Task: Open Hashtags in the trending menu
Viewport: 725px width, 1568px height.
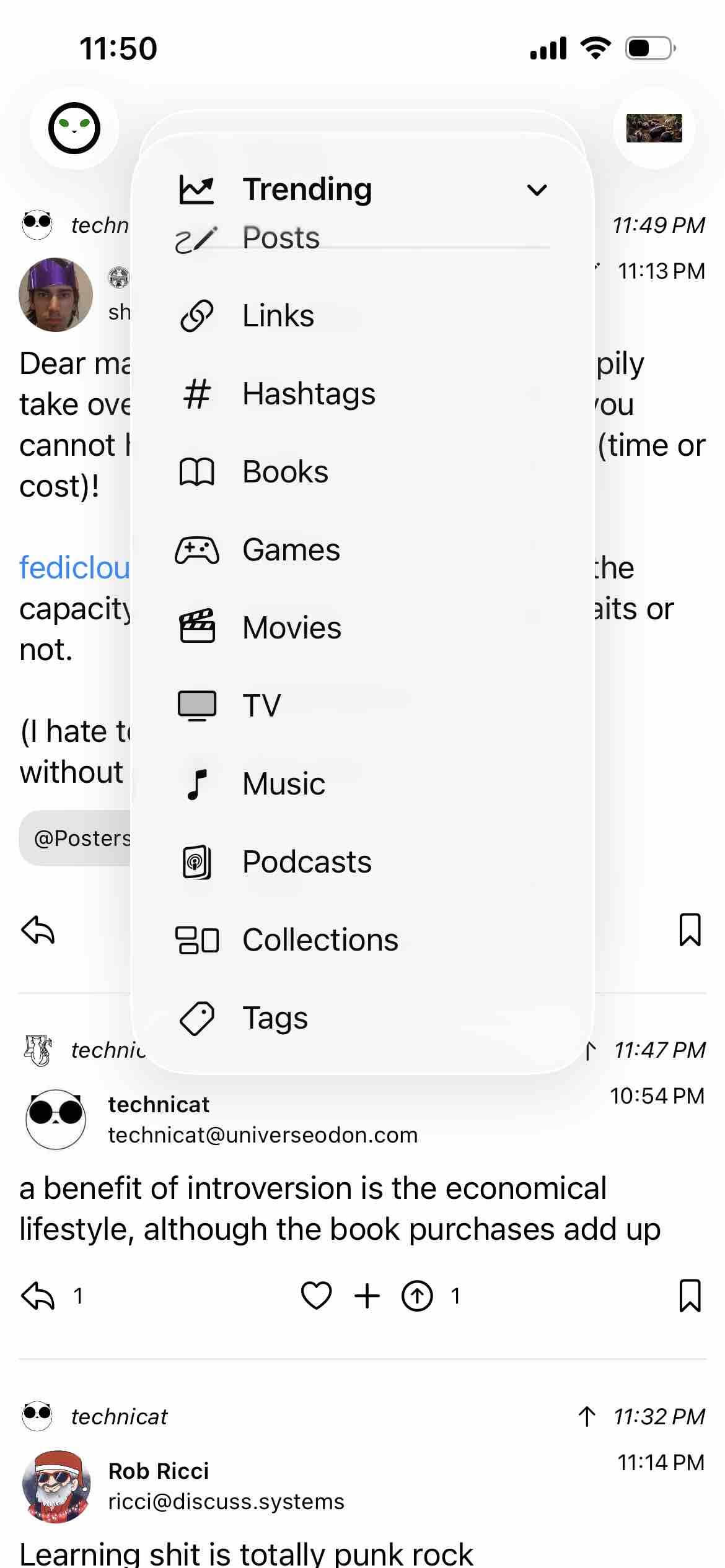Action: click(x=308, y=394)
